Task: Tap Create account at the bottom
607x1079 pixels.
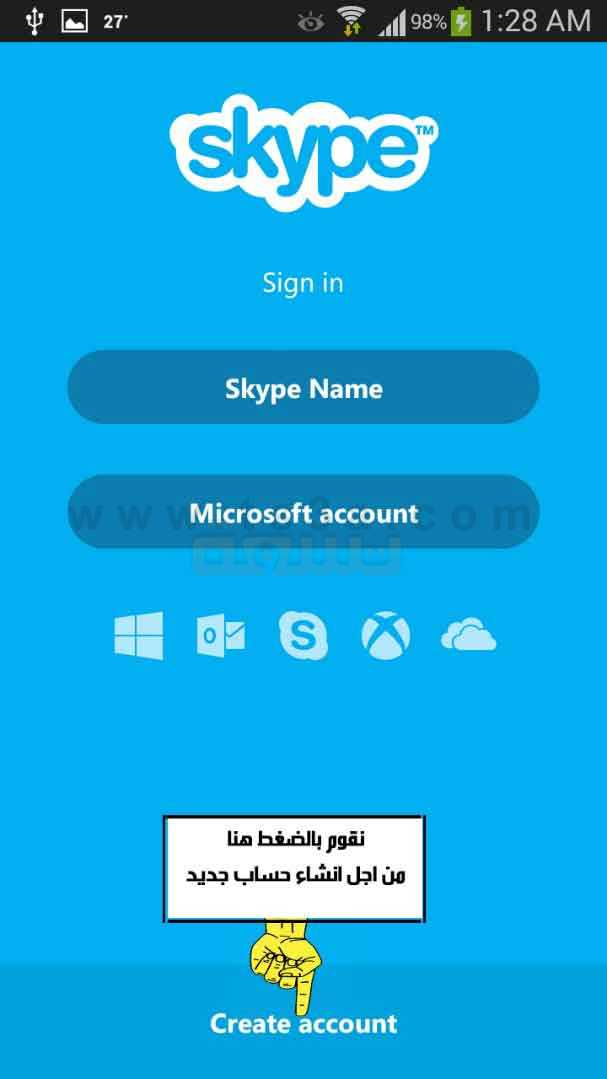Action: (304, 1023)
